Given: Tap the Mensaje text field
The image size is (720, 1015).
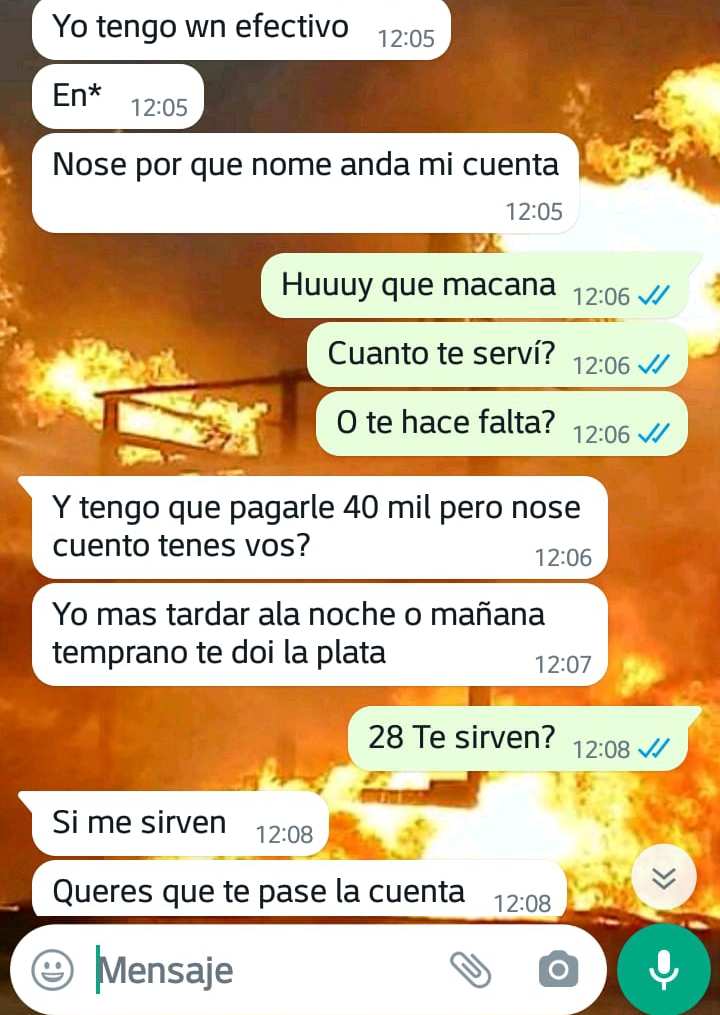Looking at the screenshot, I should pos(260,969).
